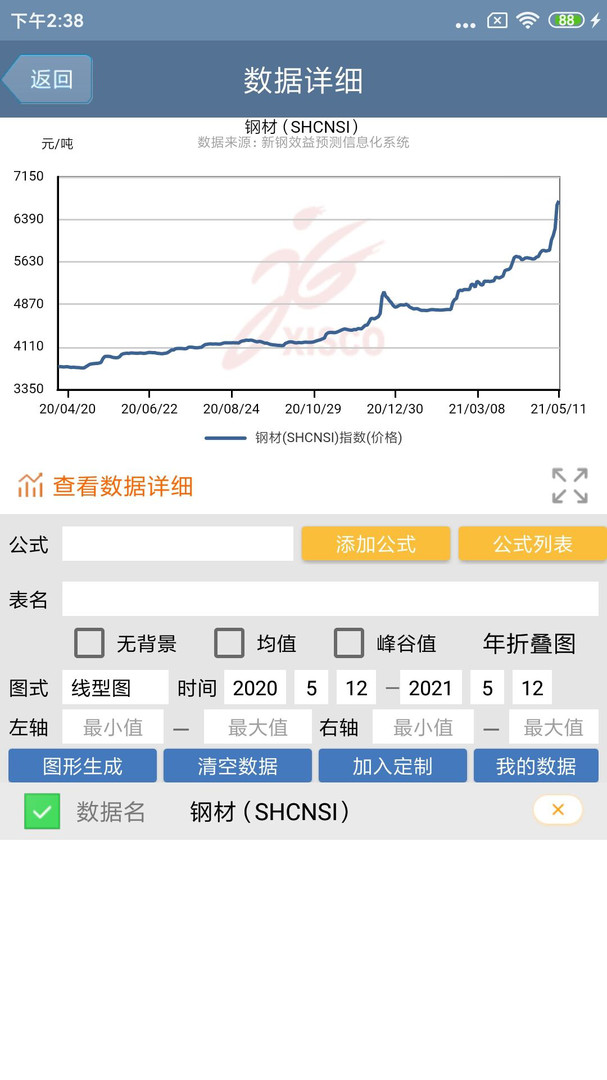Change the end year 2021

tap(431, 687)
